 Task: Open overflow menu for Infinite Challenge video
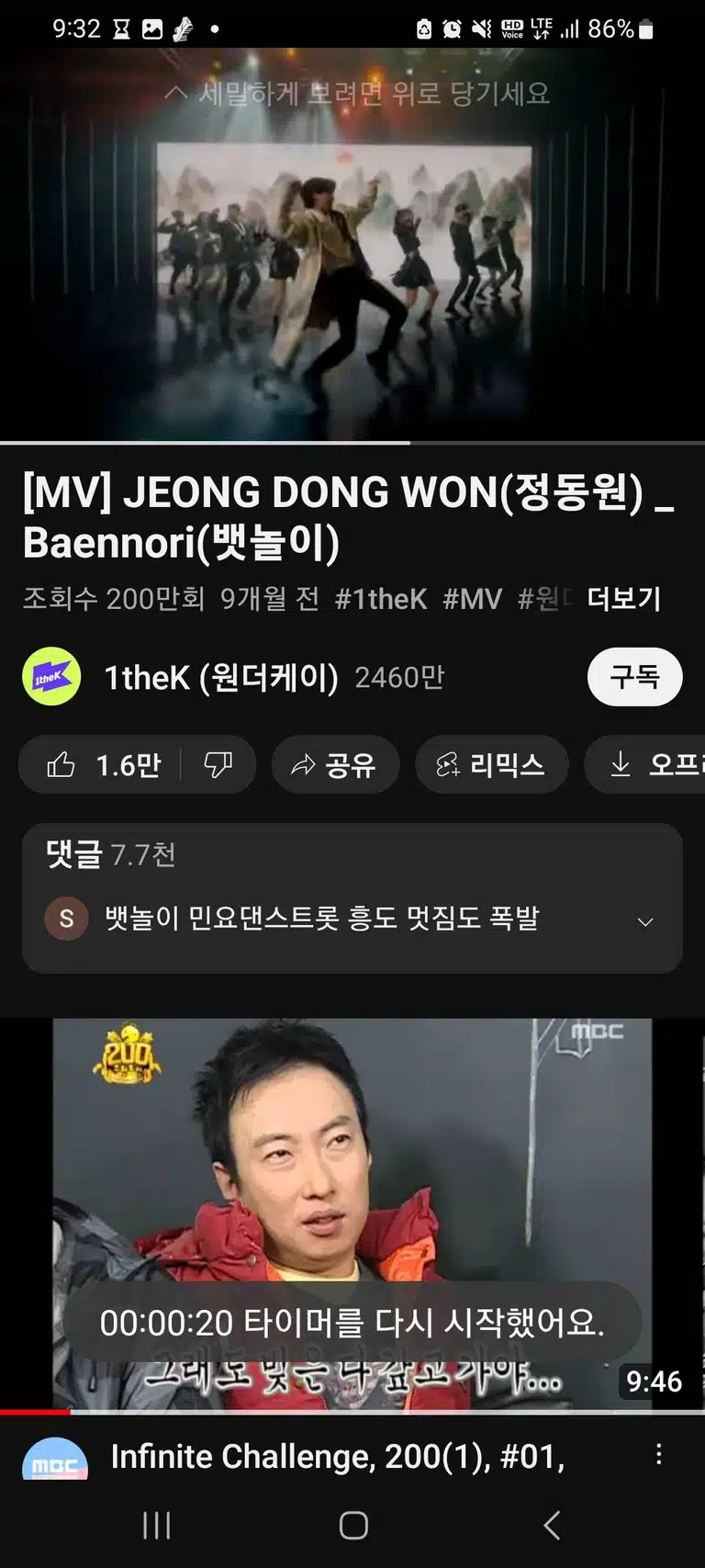[x=658, y=1454]
